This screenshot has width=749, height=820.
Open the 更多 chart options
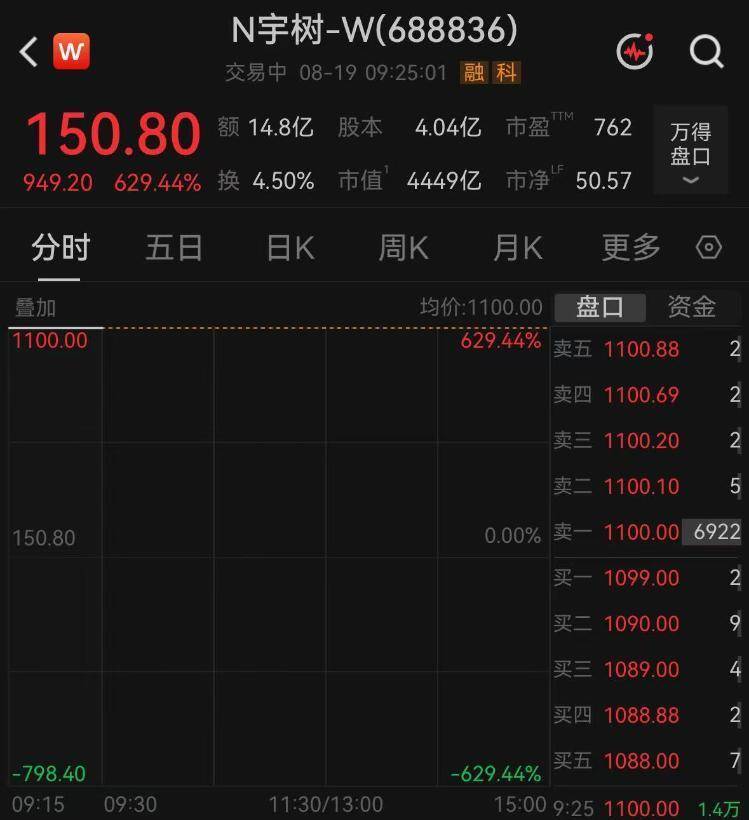coord(631,247)
